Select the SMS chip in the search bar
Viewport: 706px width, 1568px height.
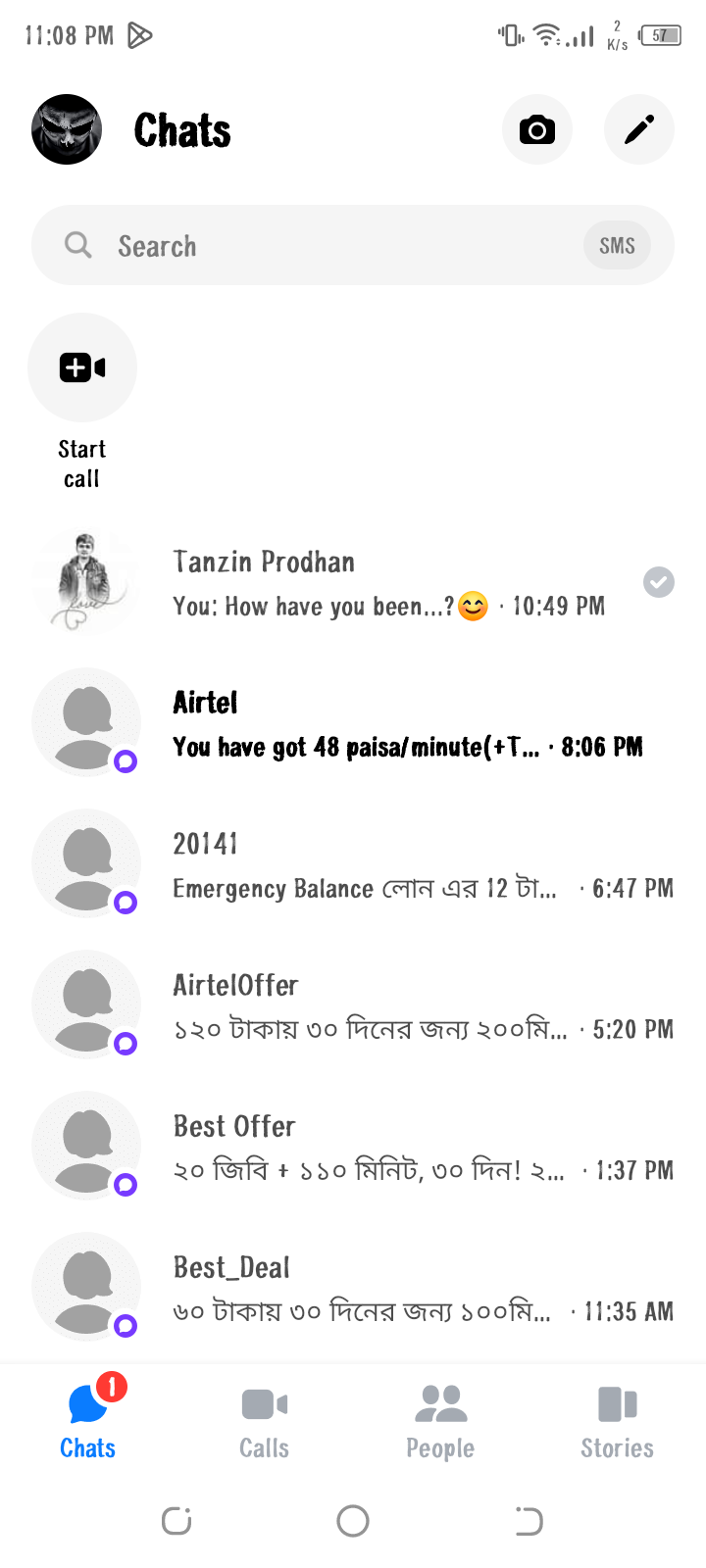[x=617, y=246]
